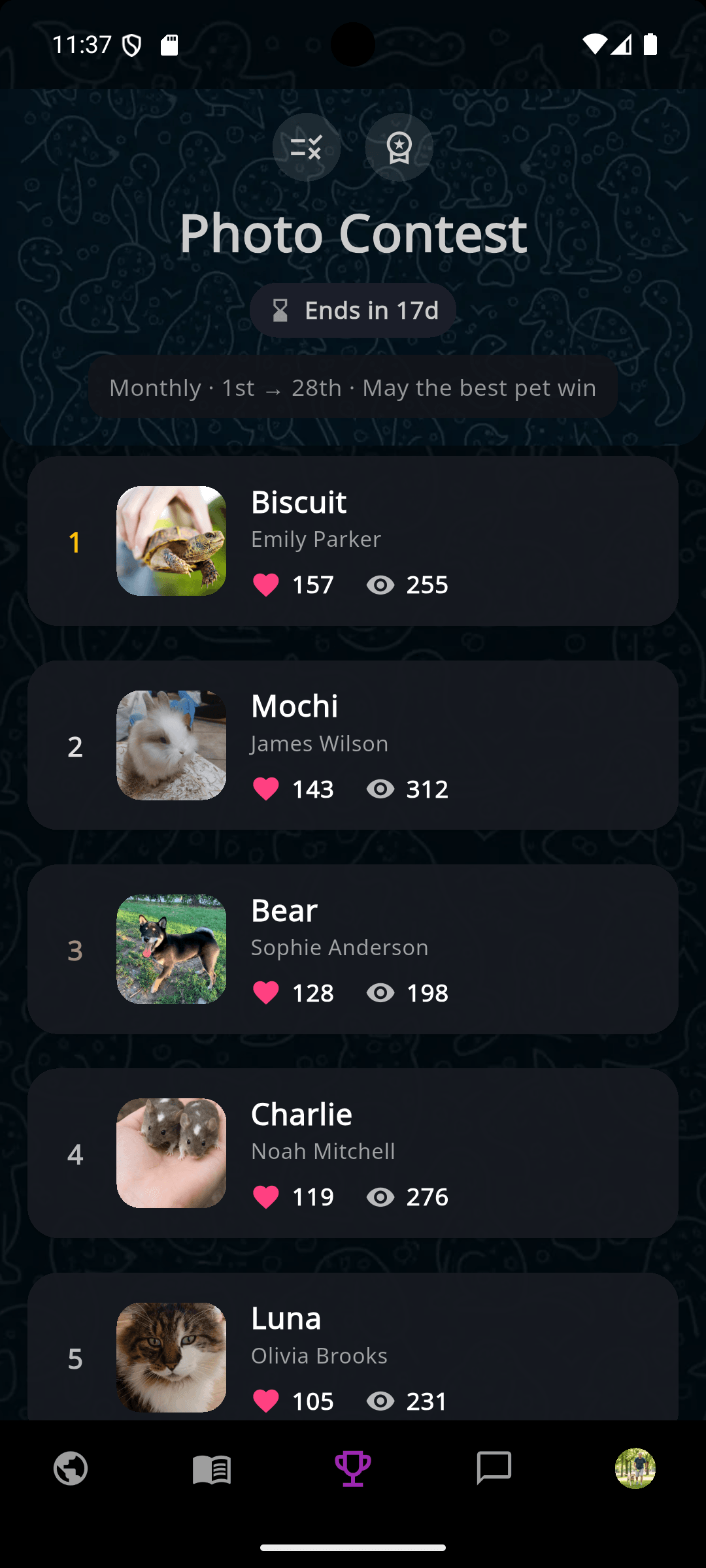Open Bear's entry by Sophie Anderson

353,949
